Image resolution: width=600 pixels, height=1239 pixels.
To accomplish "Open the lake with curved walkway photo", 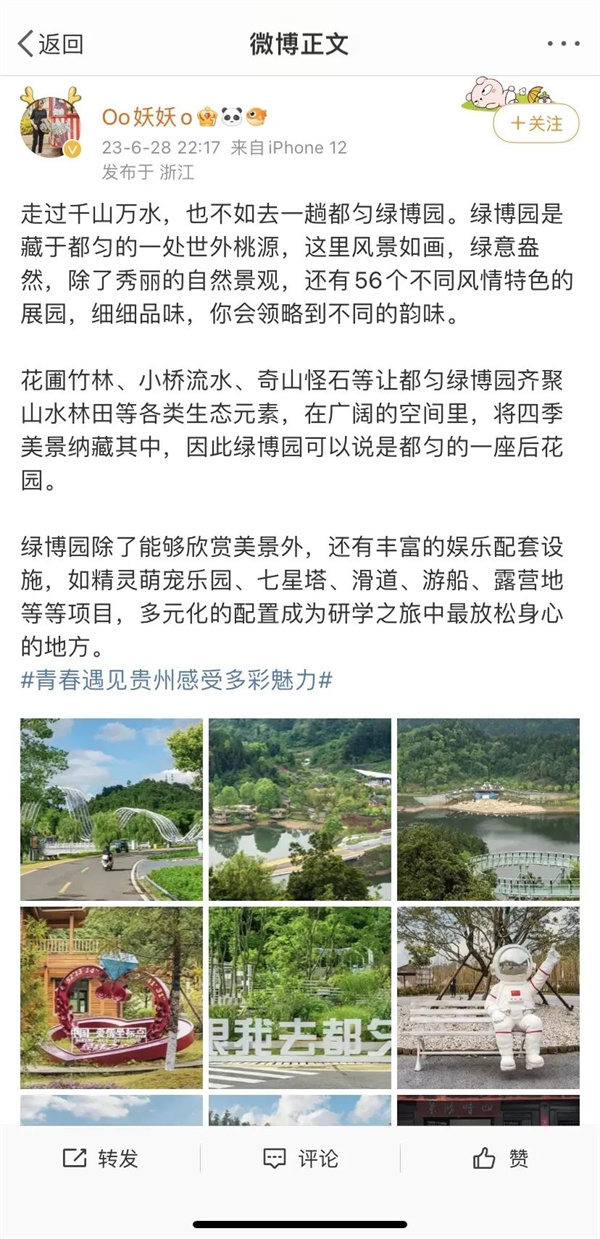I will tap(488, 809).
